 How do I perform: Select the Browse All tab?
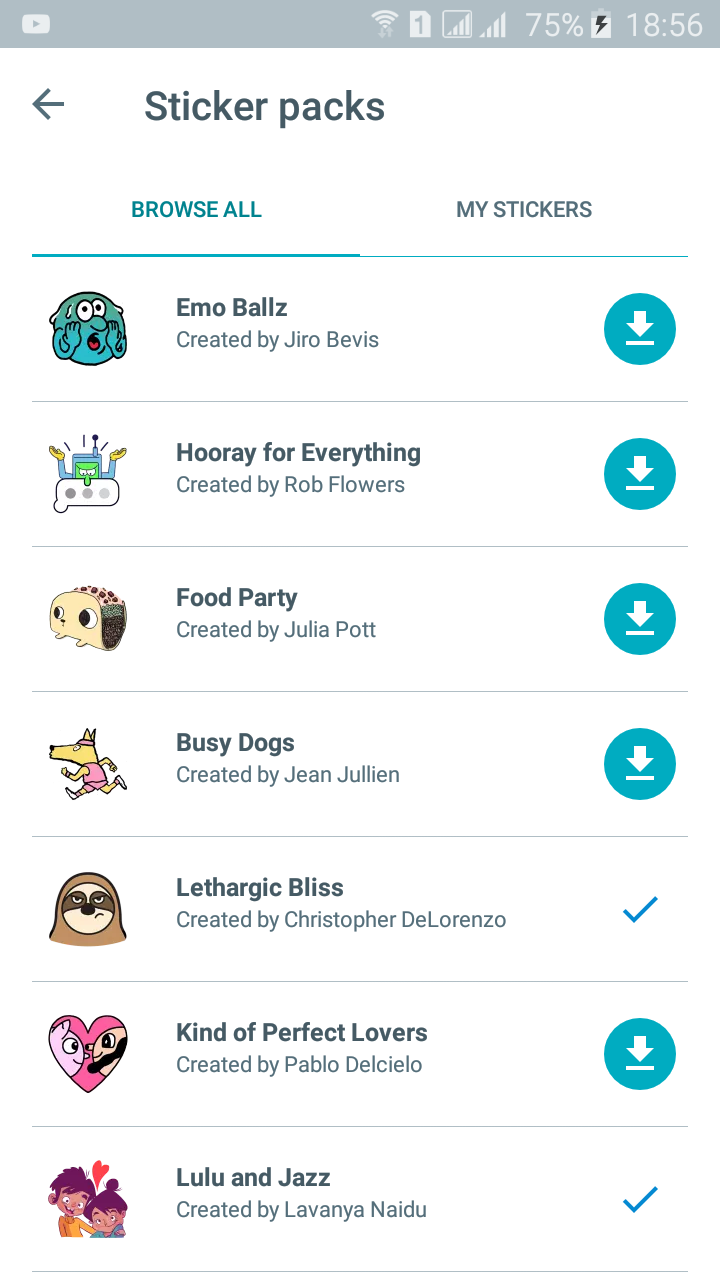point(196,210)
